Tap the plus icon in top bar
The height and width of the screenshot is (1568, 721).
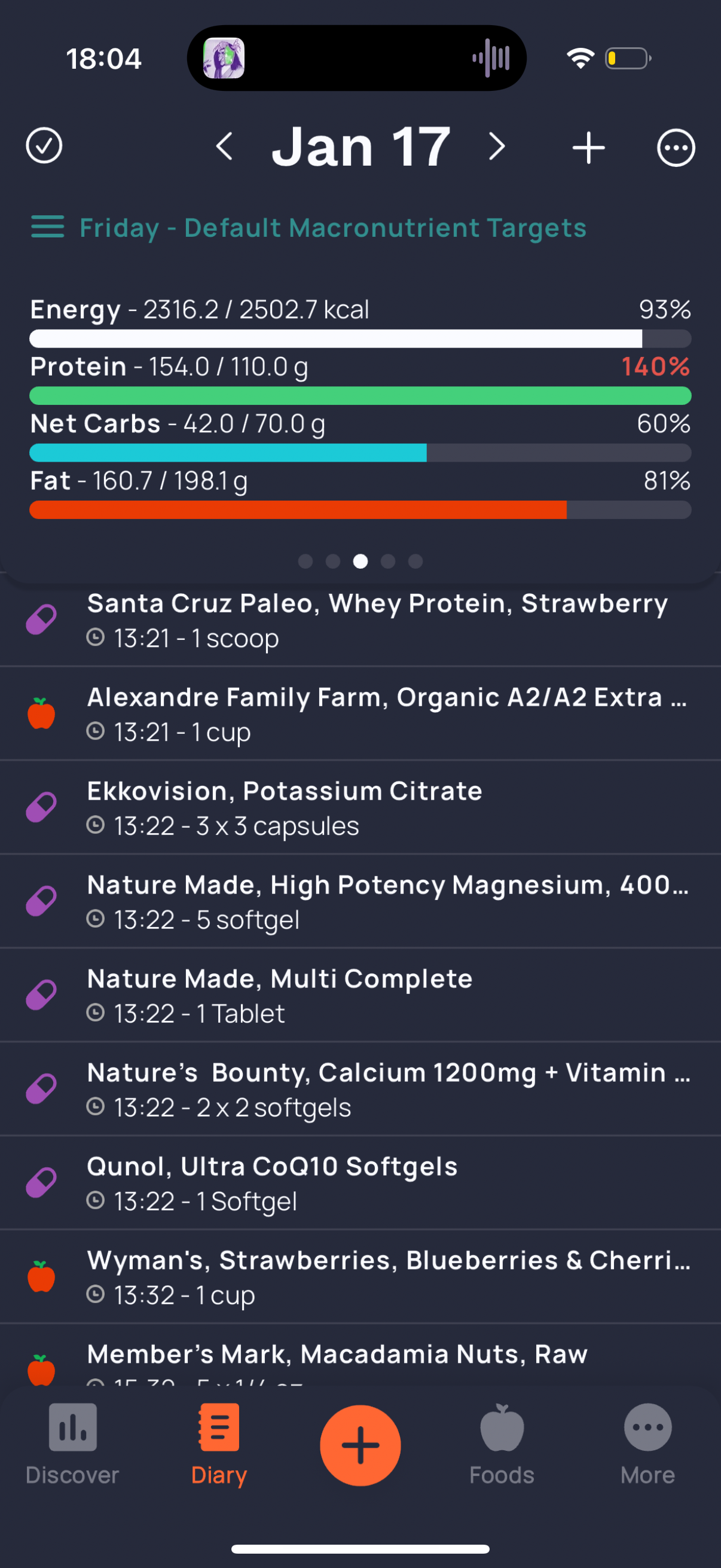click(x=588, y=148)
